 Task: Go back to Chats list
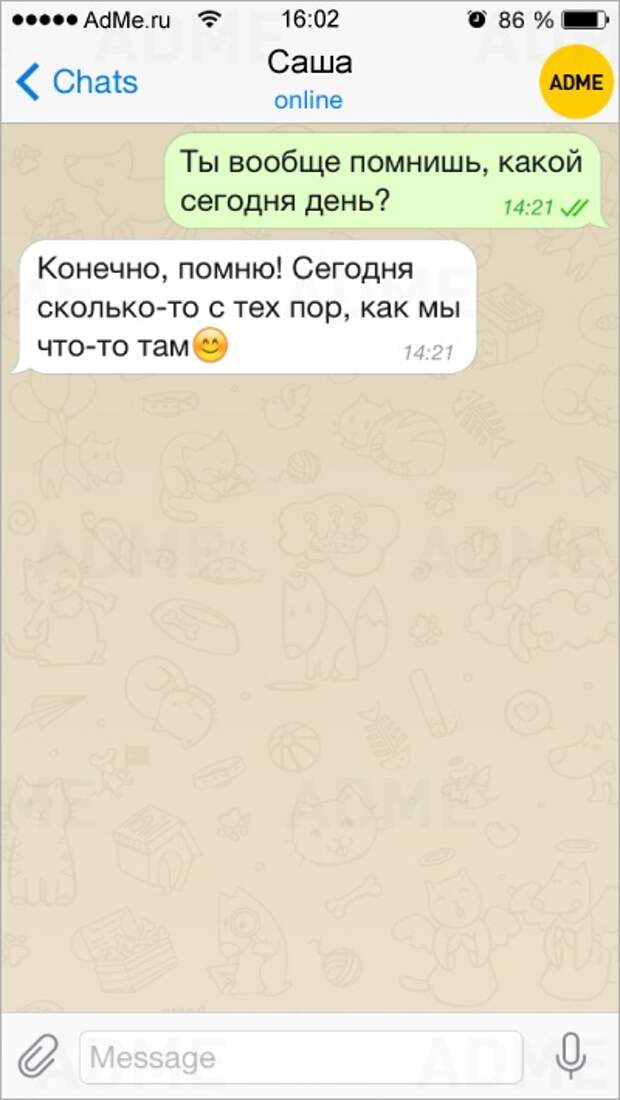click(78, 82)
